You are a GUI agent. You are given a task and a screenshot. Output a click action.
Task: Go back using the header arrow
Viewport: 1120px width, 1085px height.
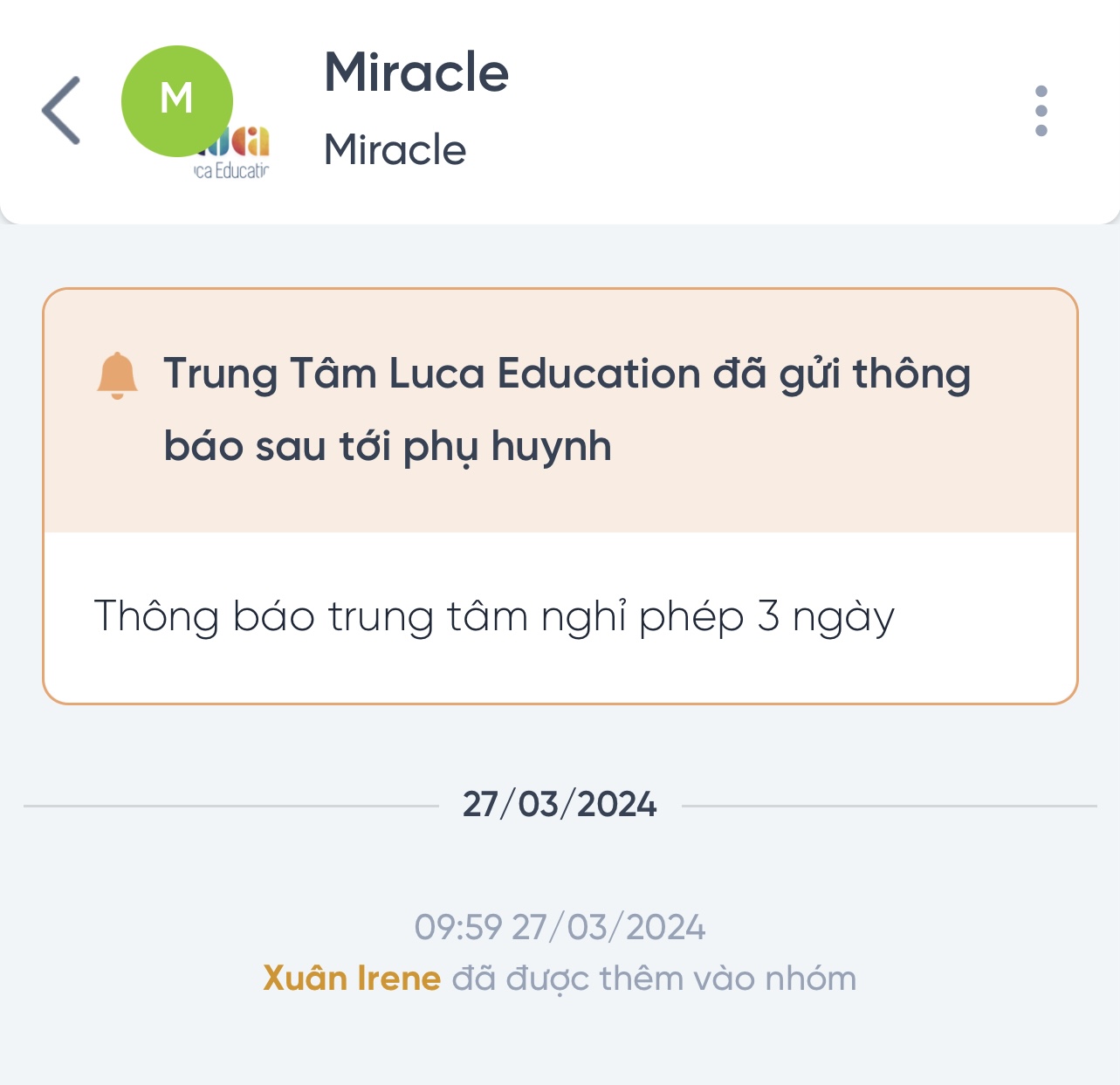pos(61,111)
